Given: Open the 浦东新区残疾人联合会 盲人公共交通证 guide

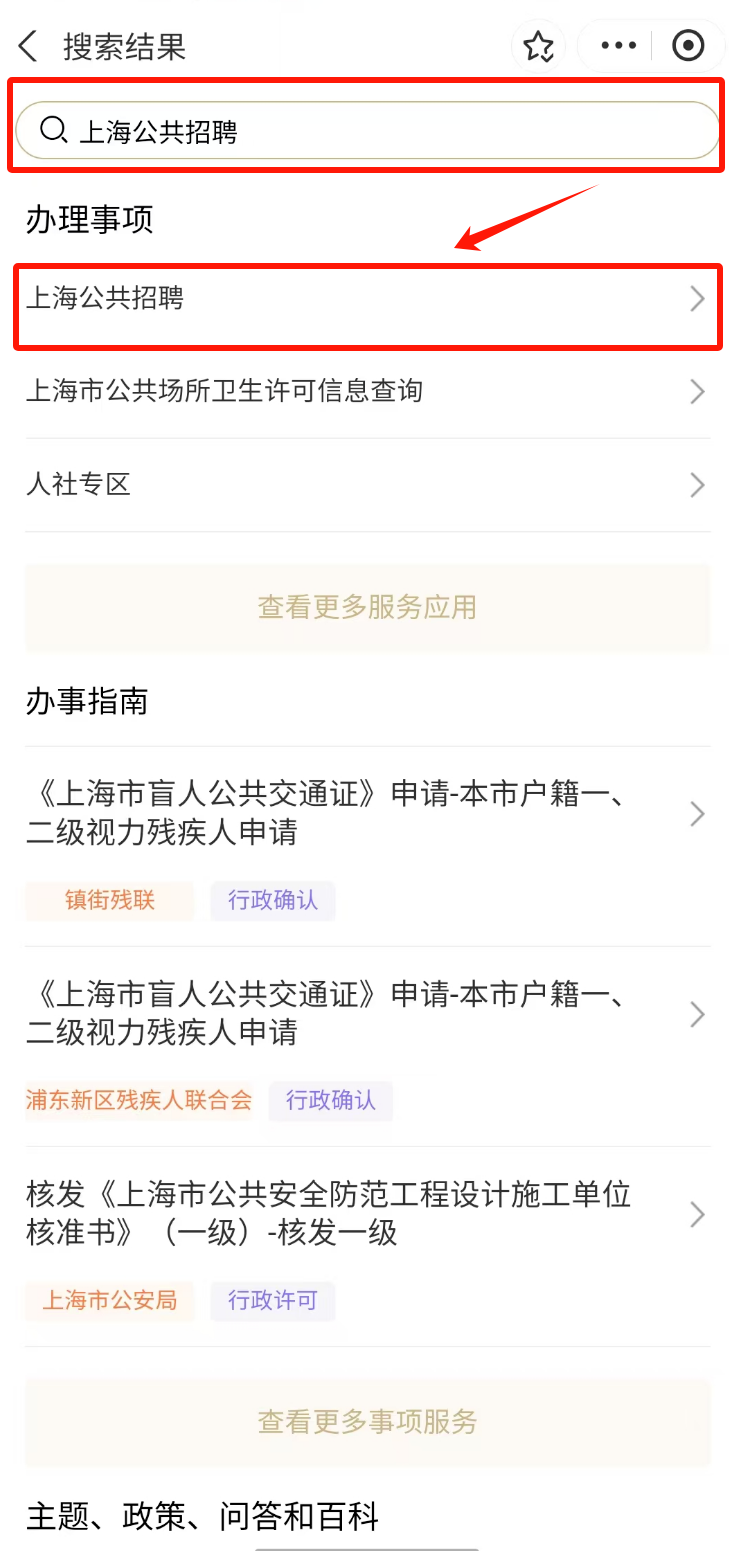Looking at the screenshot, I should (x=367, y=1015).
